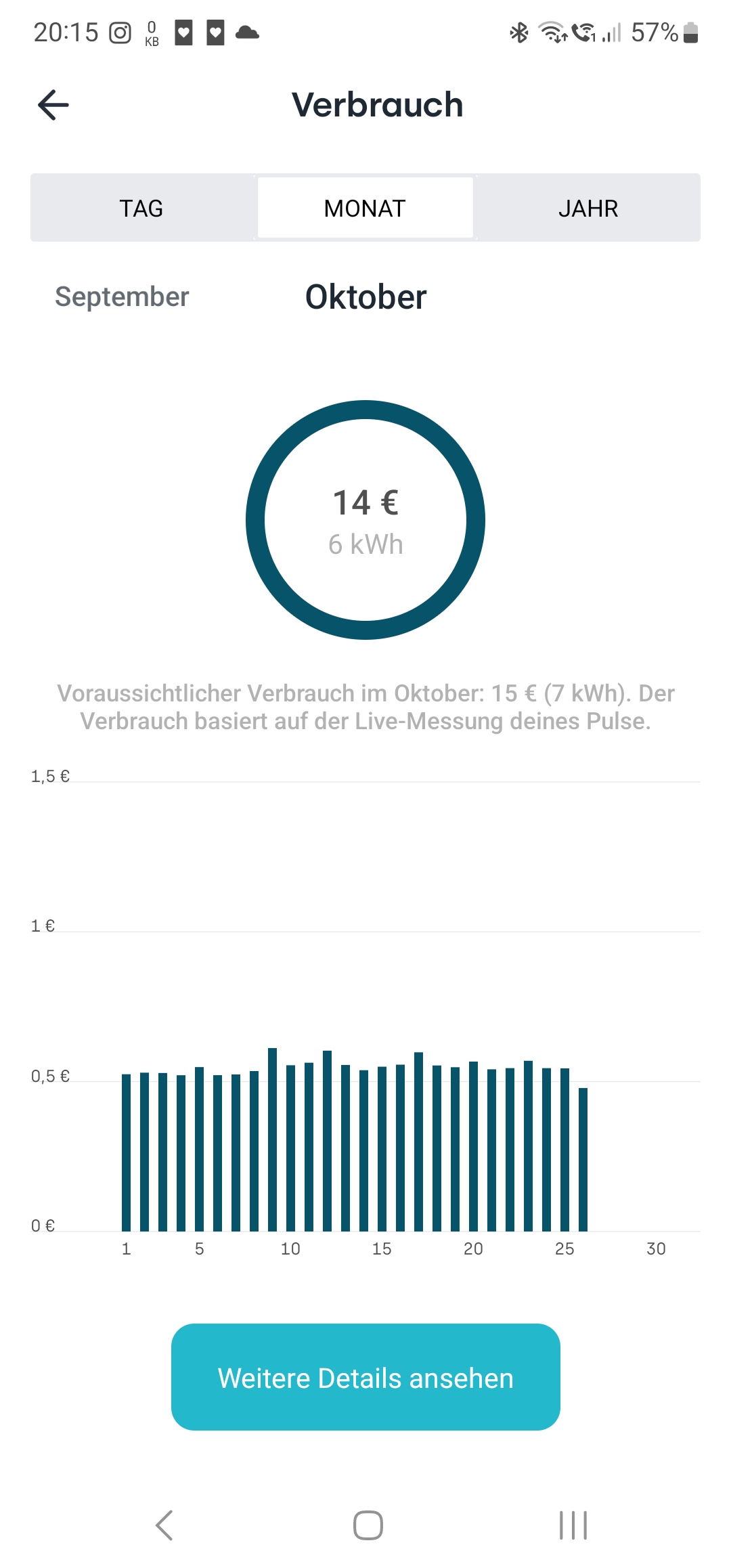Image resolution: width=731 pixels, height=1568 pixels.
Task: Go back from the Verbrauch screen
Action: pos(53,105)
